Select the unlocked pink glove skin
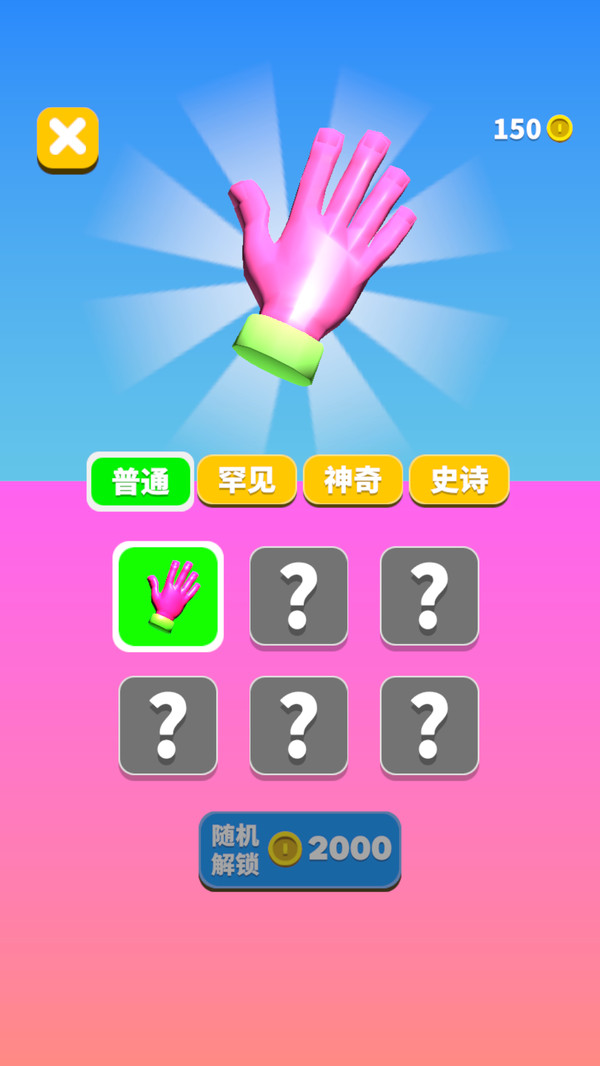The width and height of the screenshot is (600, 1066). [168, 596]
